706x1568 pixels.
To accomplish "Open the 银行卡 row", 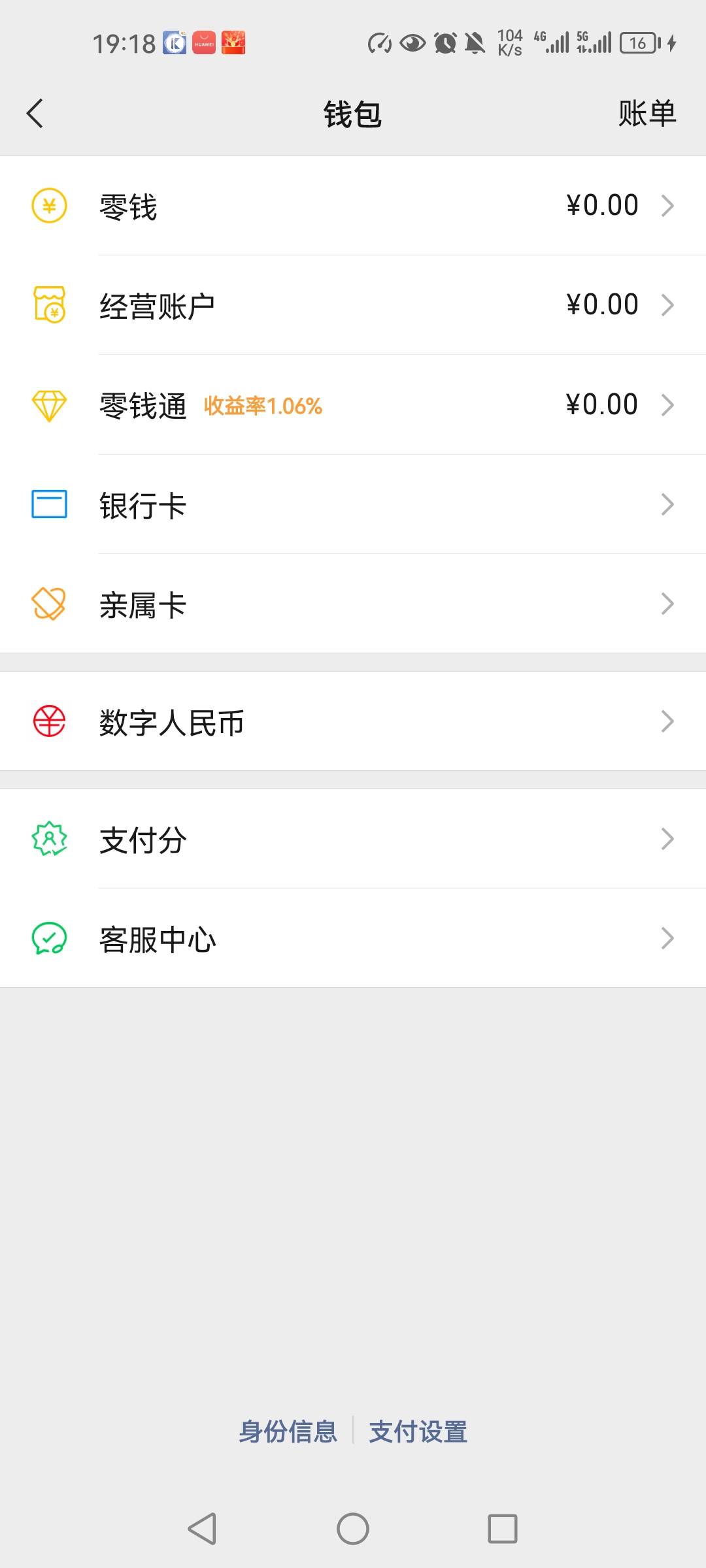I will [353, 504].
